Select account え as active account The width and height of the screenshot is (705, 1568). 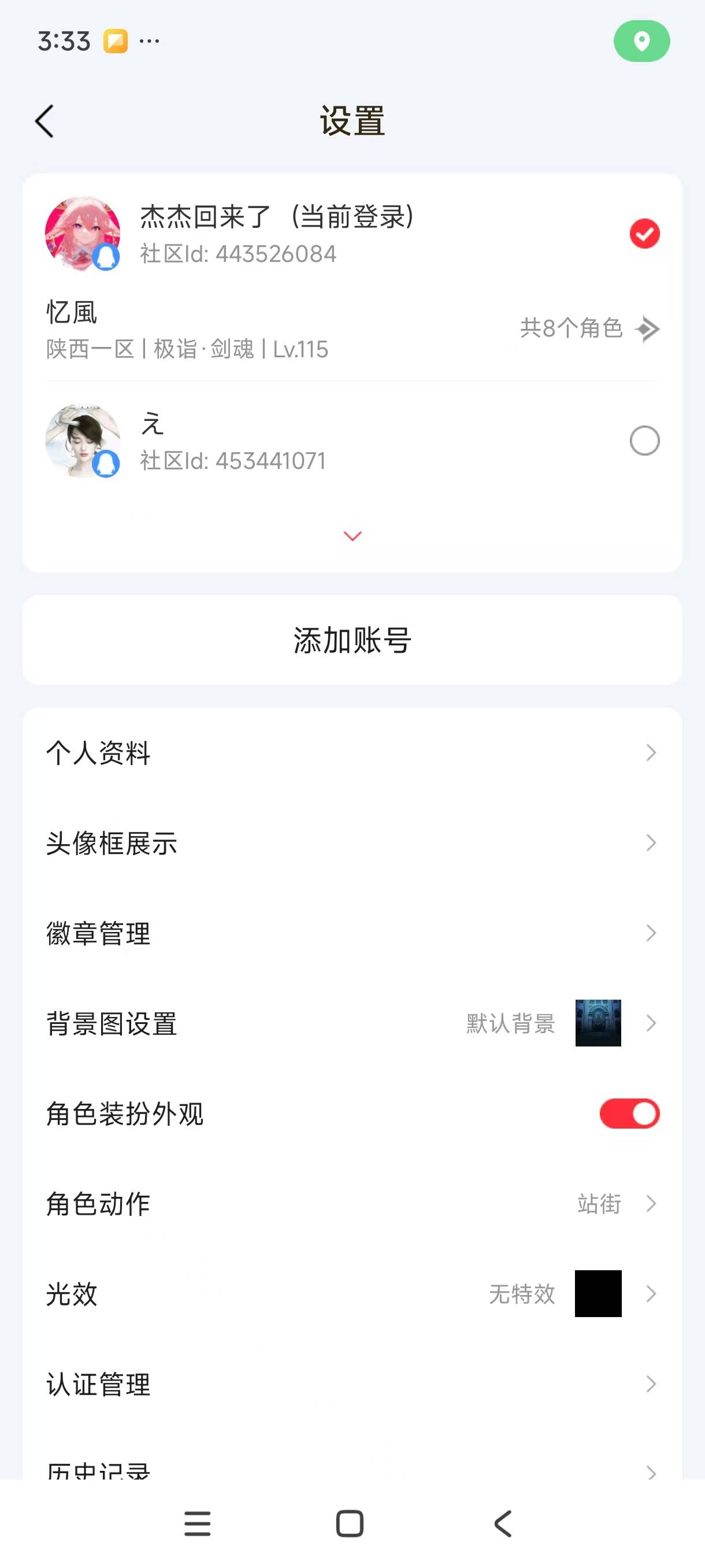coord(645,441)
